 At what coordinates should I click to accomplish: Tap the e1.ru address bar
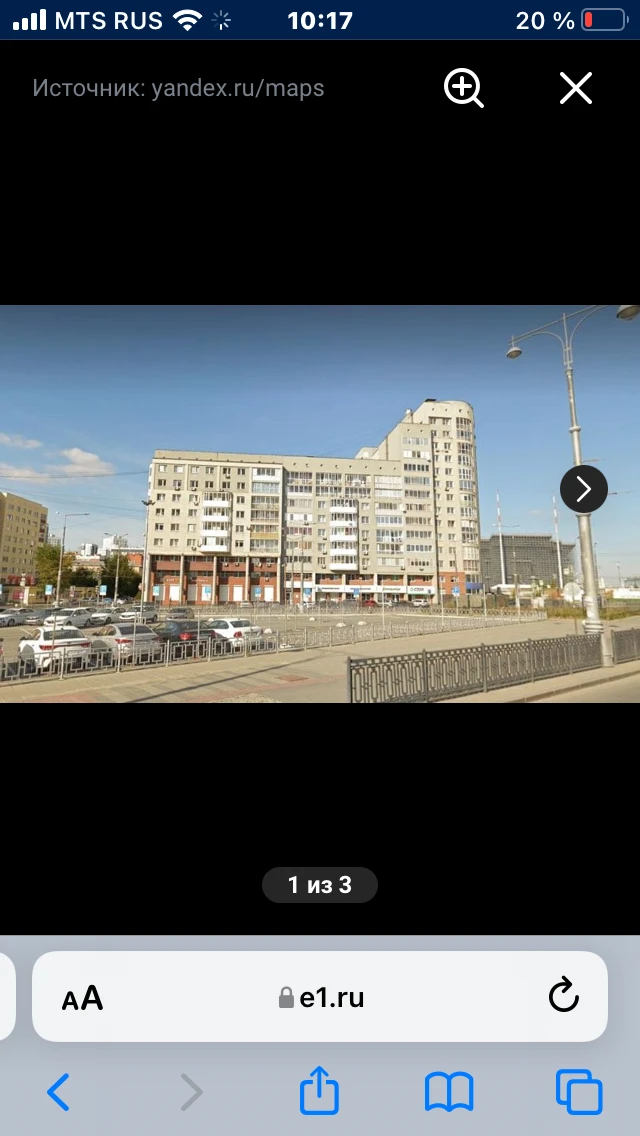coord(320,997)
